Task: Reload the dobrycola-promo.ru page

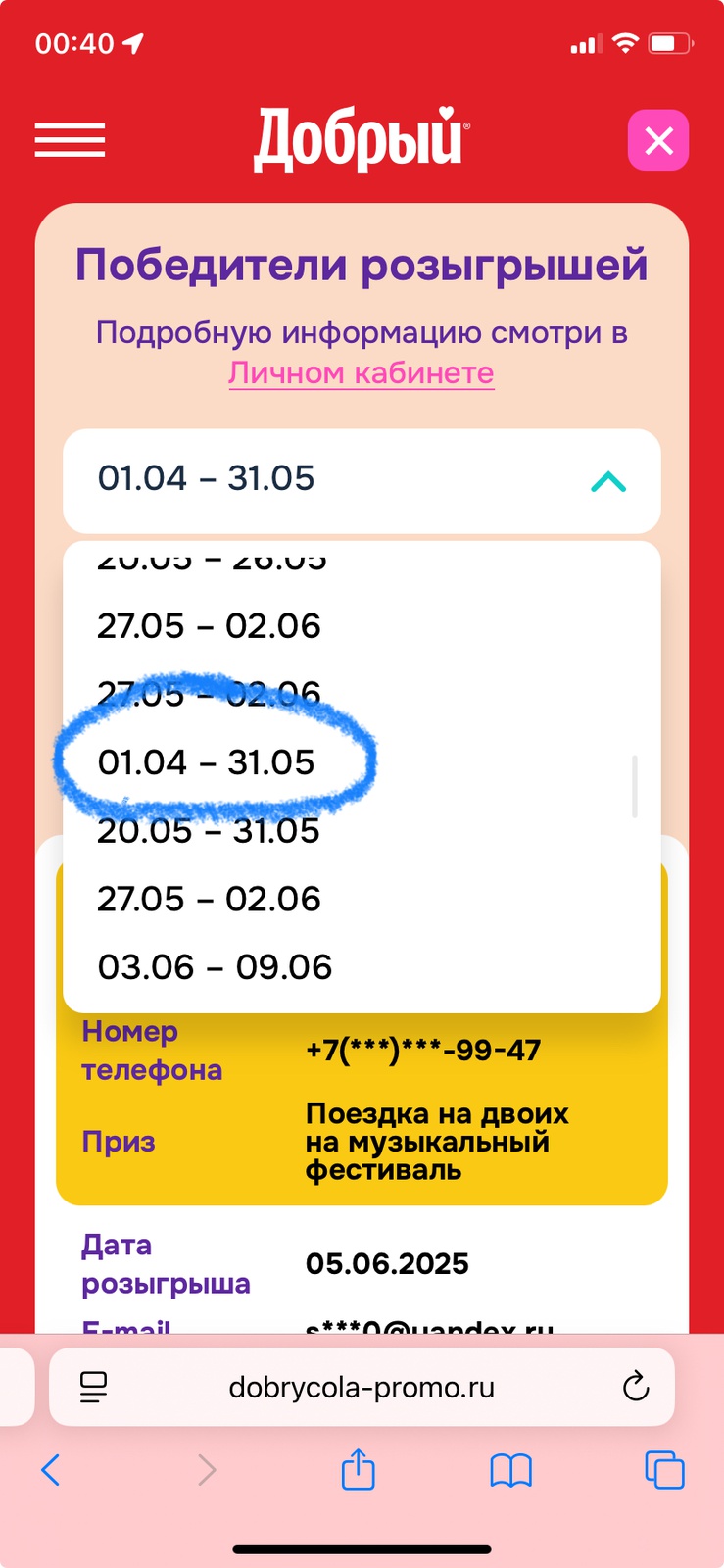Action: pyautogui.click(x=636, y=1387)
